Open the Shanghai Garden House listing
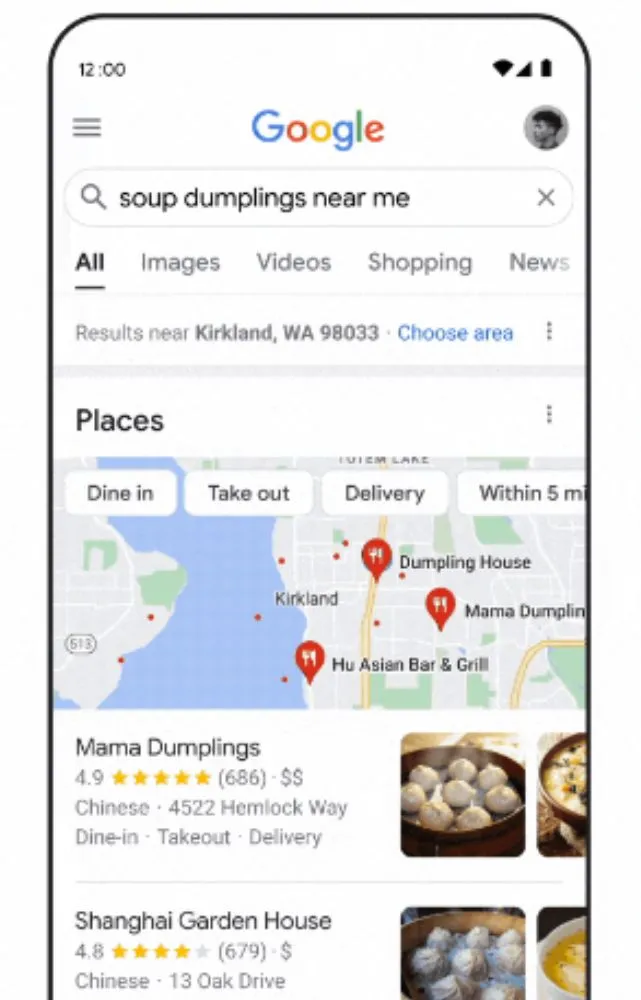Screen dimensions: 641x1000 204,921
